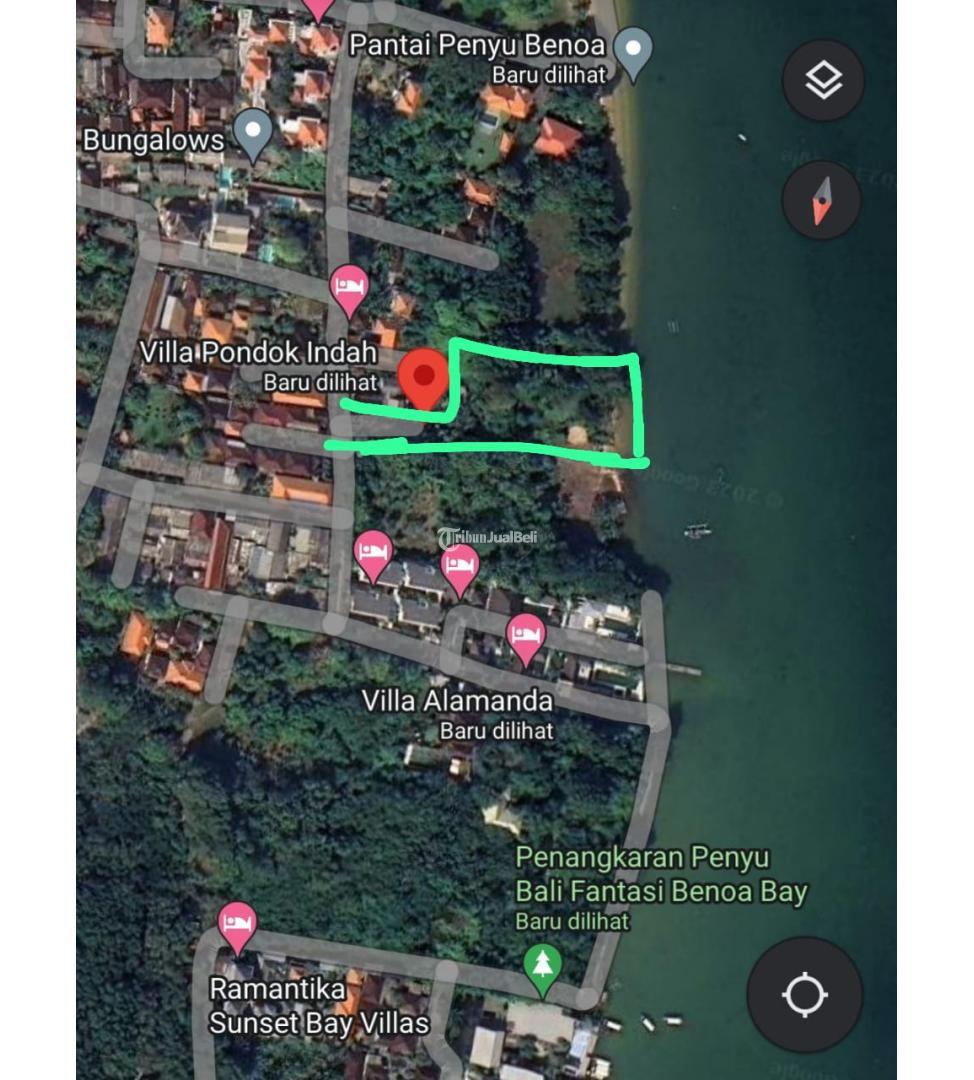Tap the compass to reset north

click(x=821, y=200)
